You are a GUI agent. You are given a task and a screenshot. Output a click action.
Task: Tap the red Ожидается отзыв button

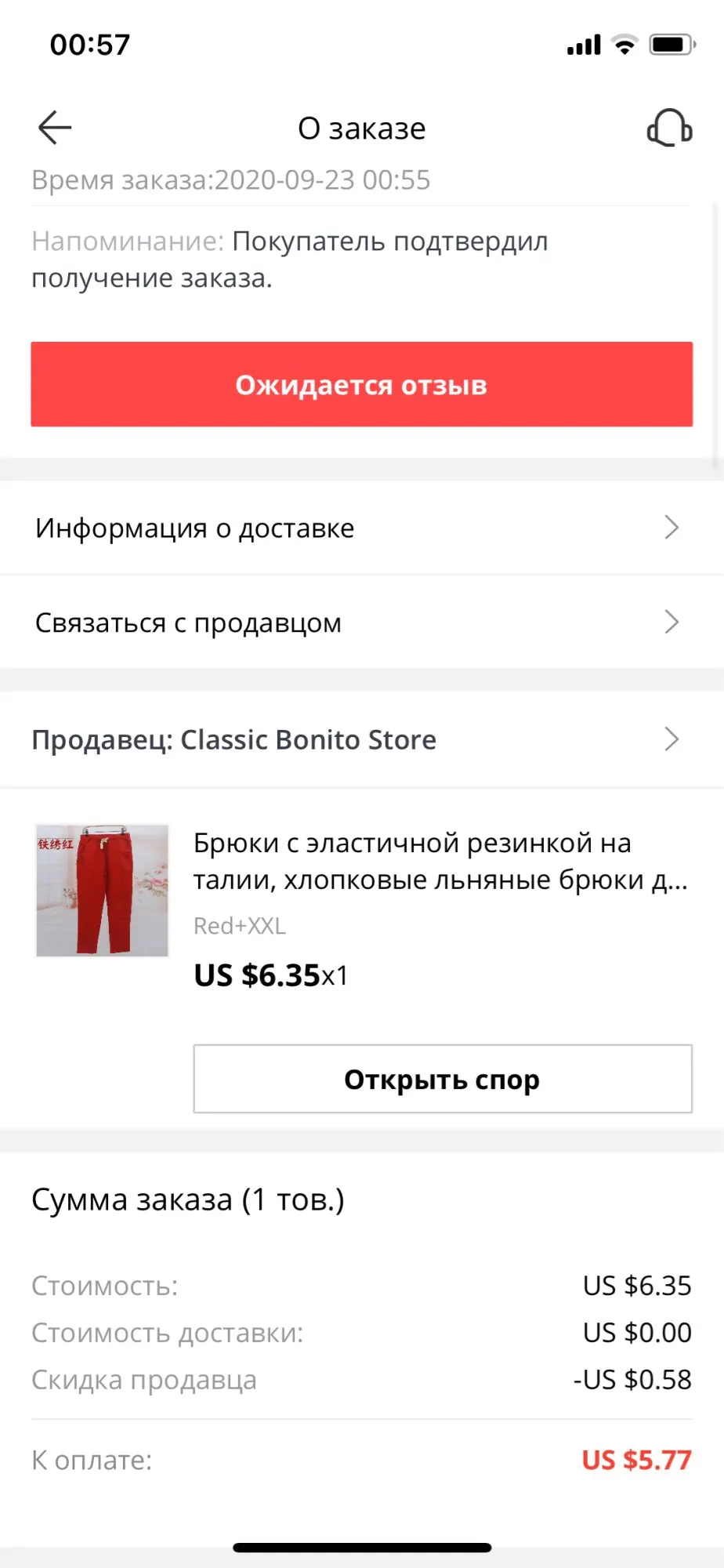tap(361, 384)
